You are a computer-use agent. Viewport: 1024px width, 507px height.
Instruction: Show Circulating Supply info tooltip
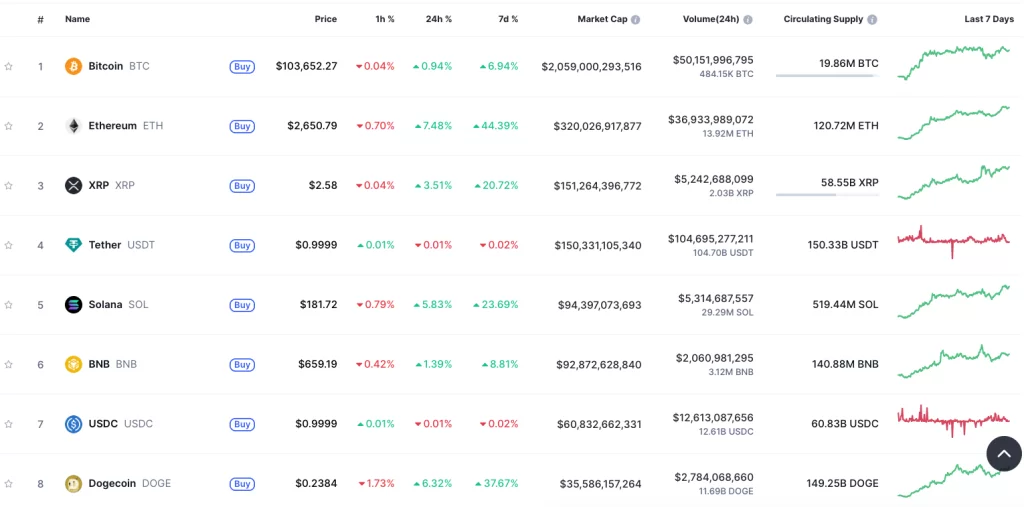(872, 20)
